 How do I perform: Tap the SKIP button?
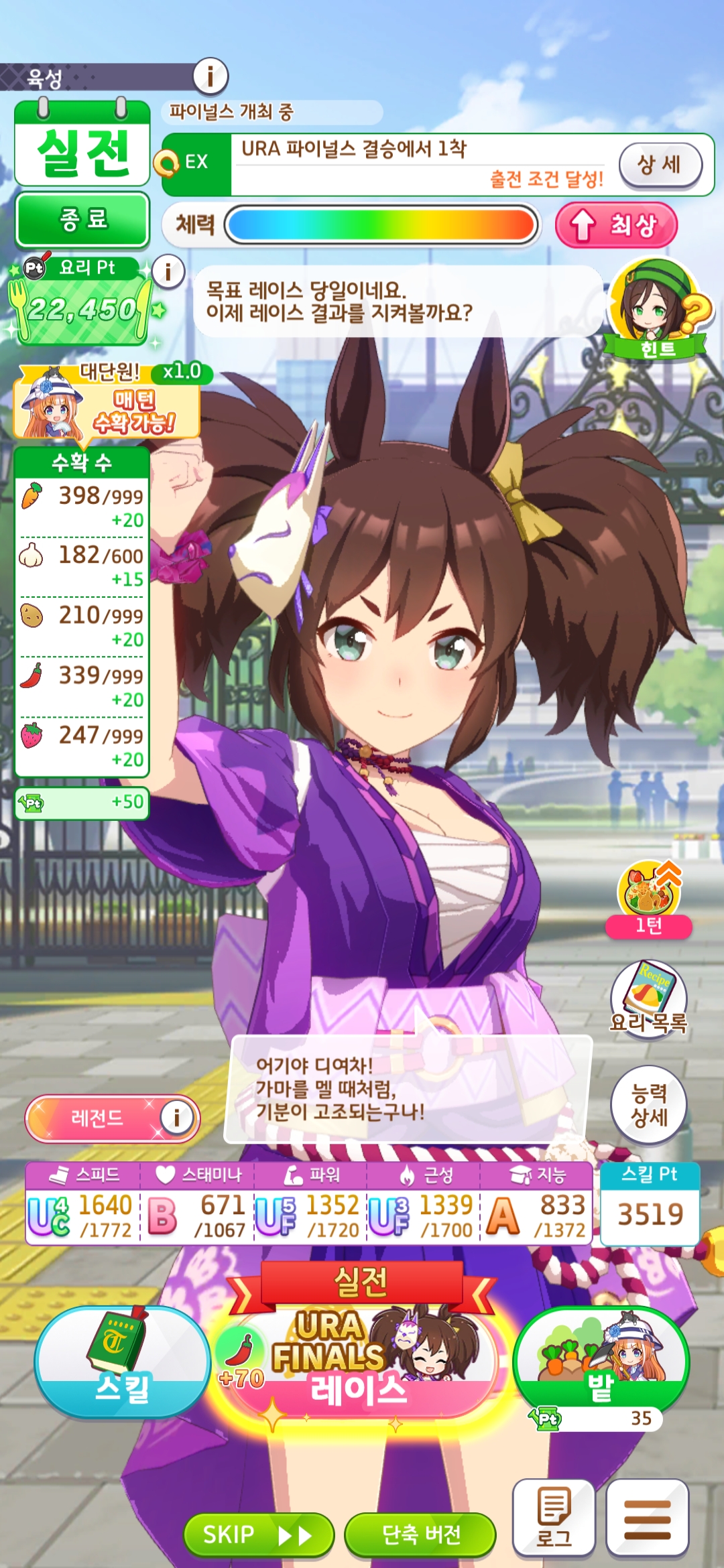pyautogui.click(x=258, y=1534)
